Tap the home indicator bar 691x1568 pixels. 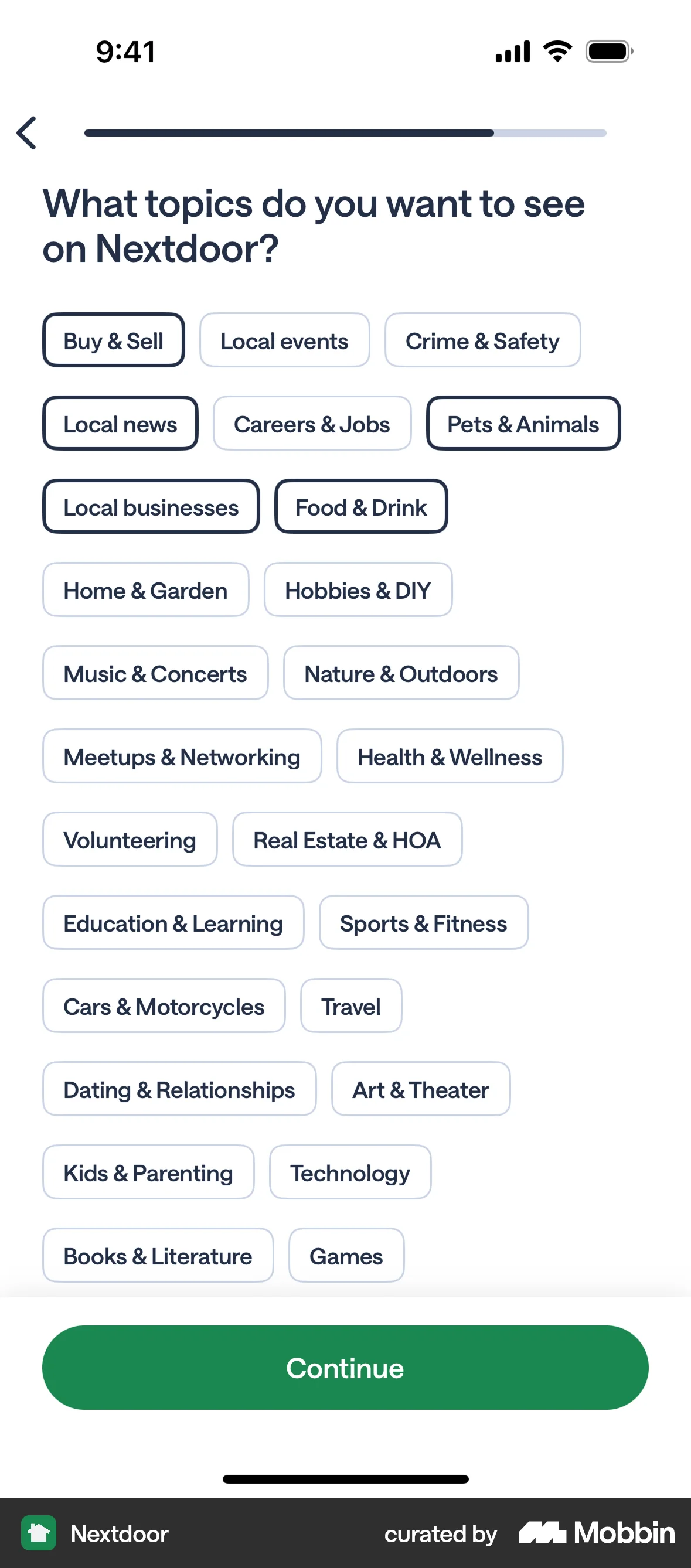(345, 1479)
